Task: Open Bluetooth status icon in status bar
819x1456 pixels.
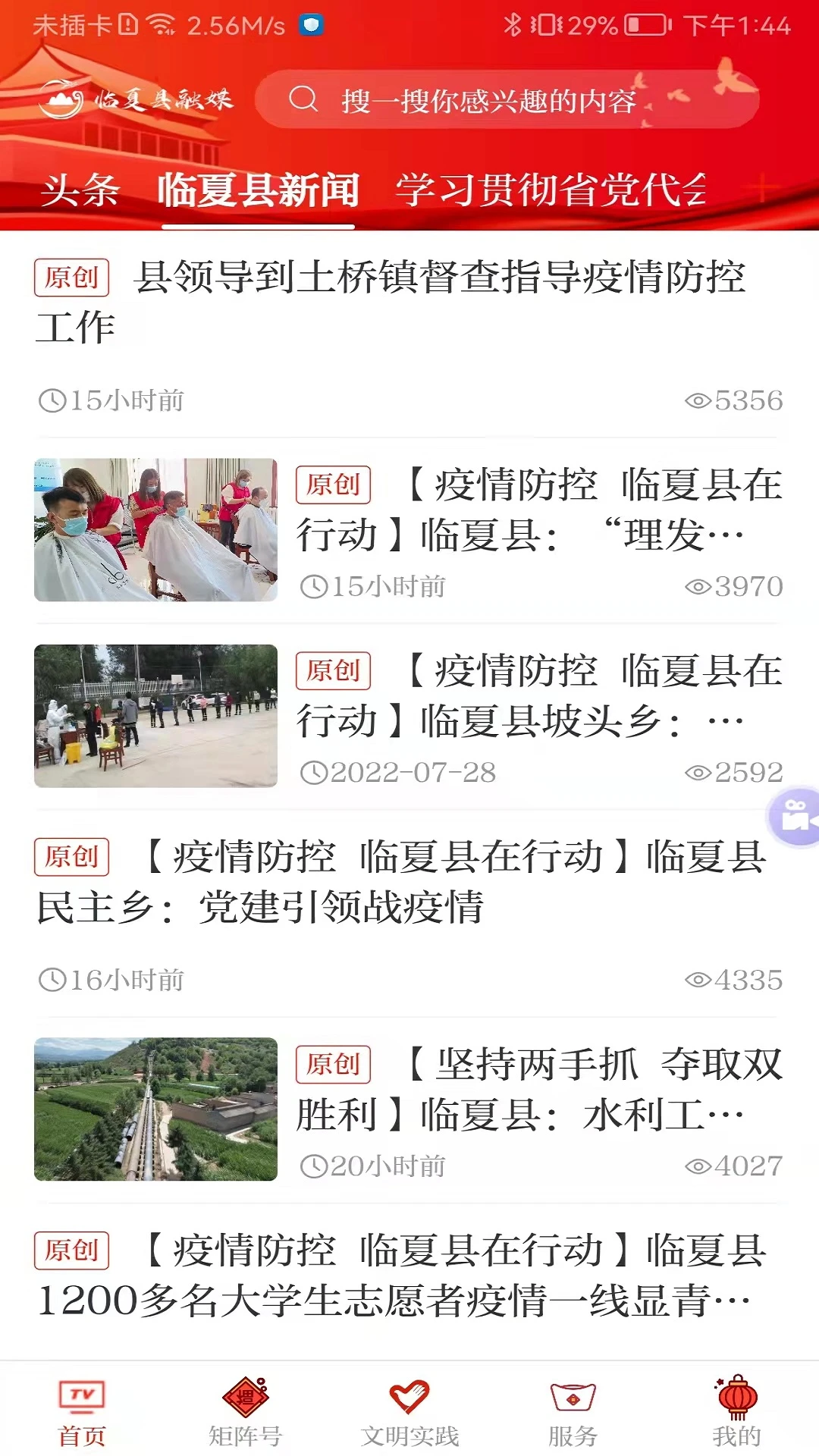Action: pos(515,25)
